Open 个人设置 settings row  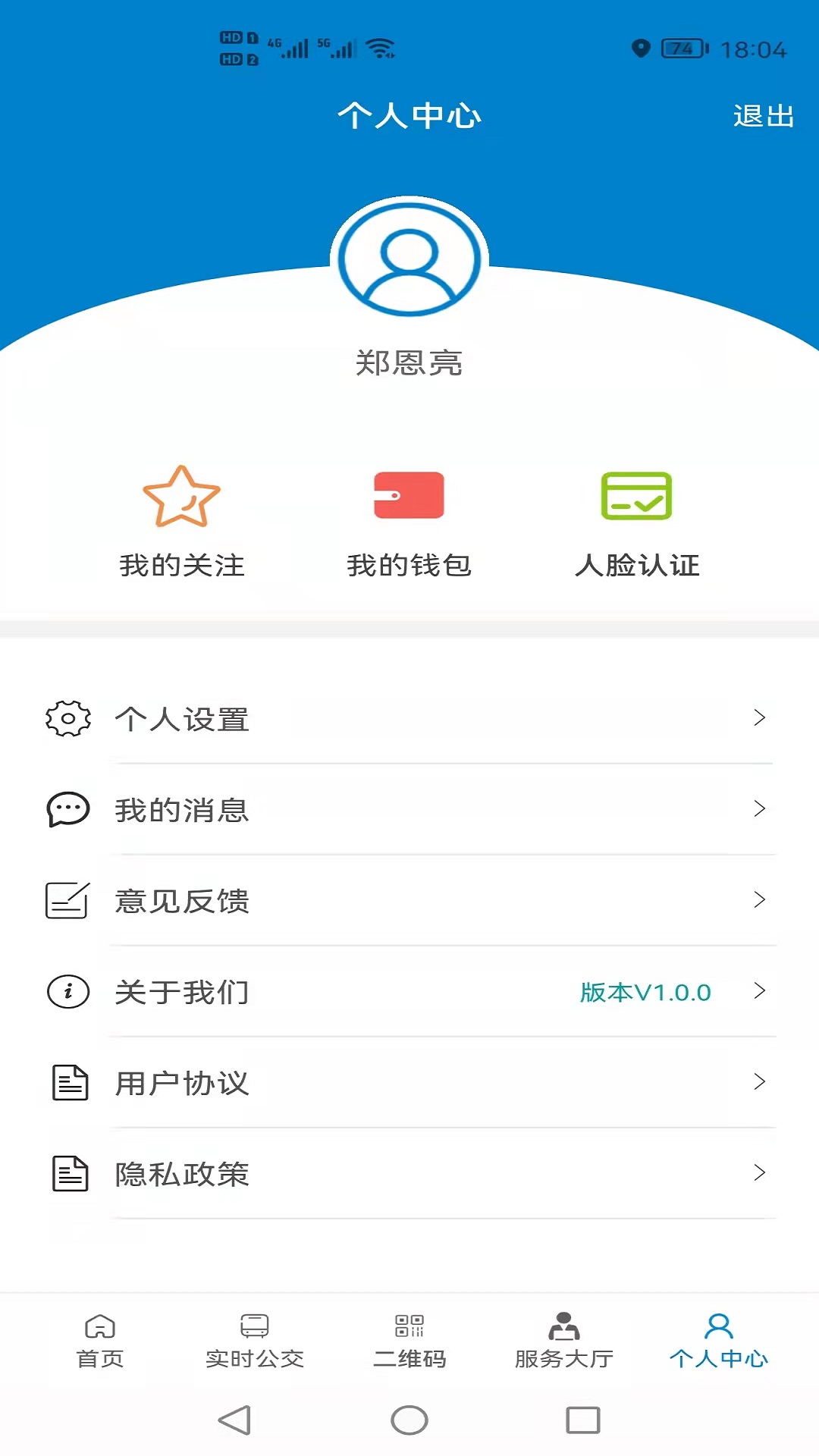tap(409, 719)
